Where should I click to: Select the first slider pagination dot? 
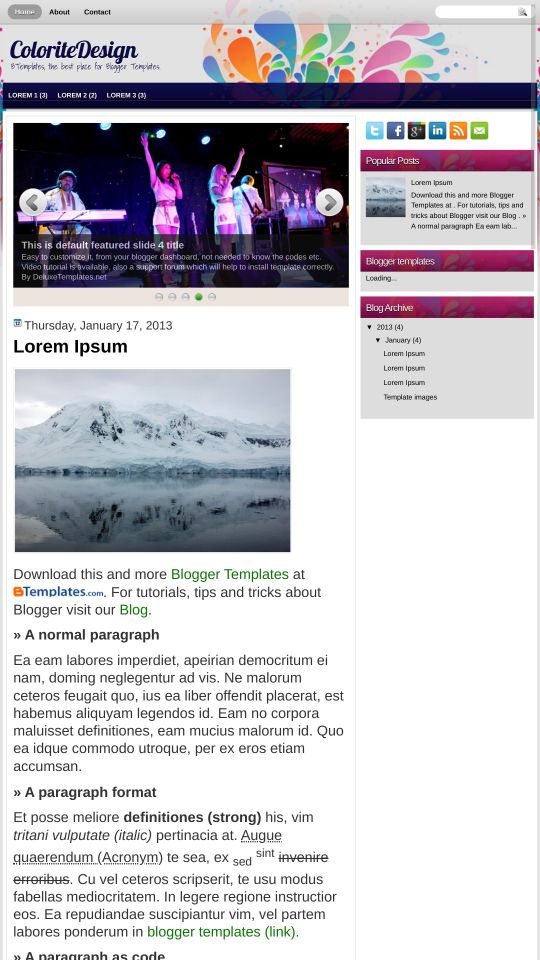(x=159, y=297)
